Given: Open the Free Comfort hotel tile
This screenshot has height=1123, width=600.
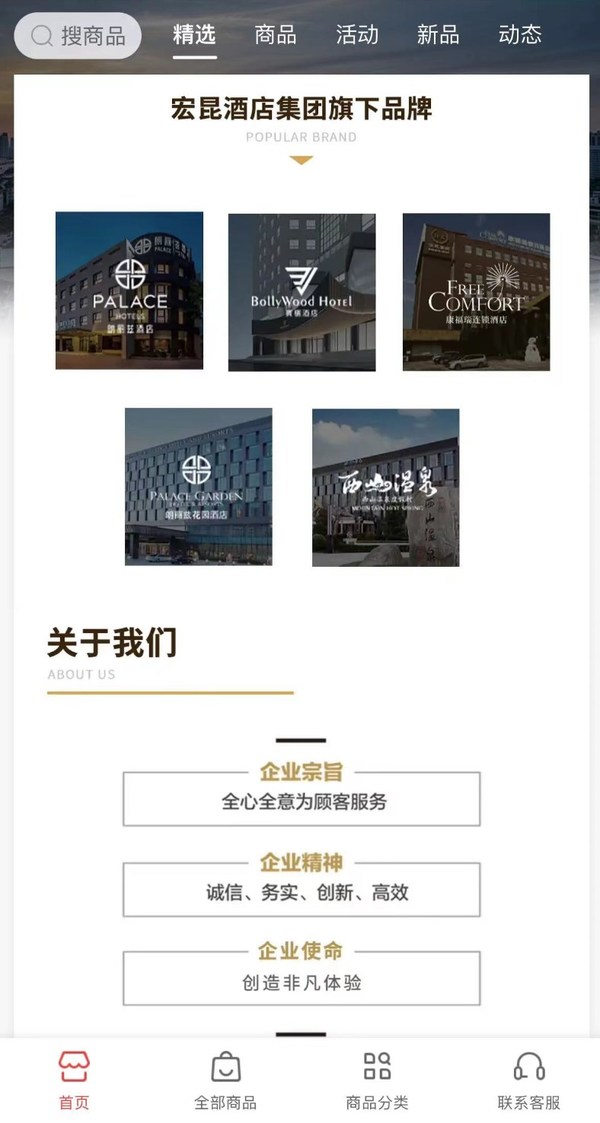Looking at the screenshot, I should click(476, 292).
